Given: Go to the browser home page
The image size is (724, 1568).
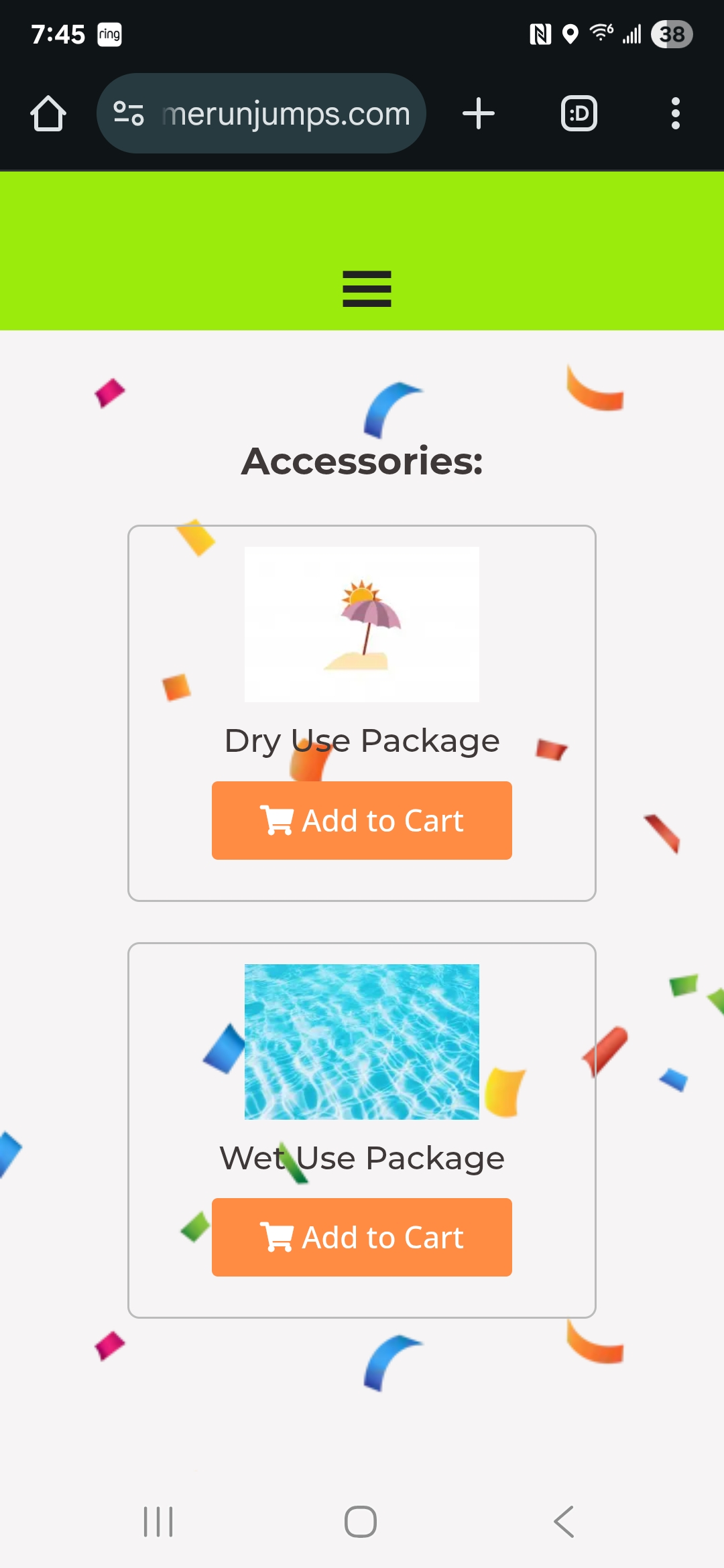Looking at the screenshot, I should (x=48, y=113).
